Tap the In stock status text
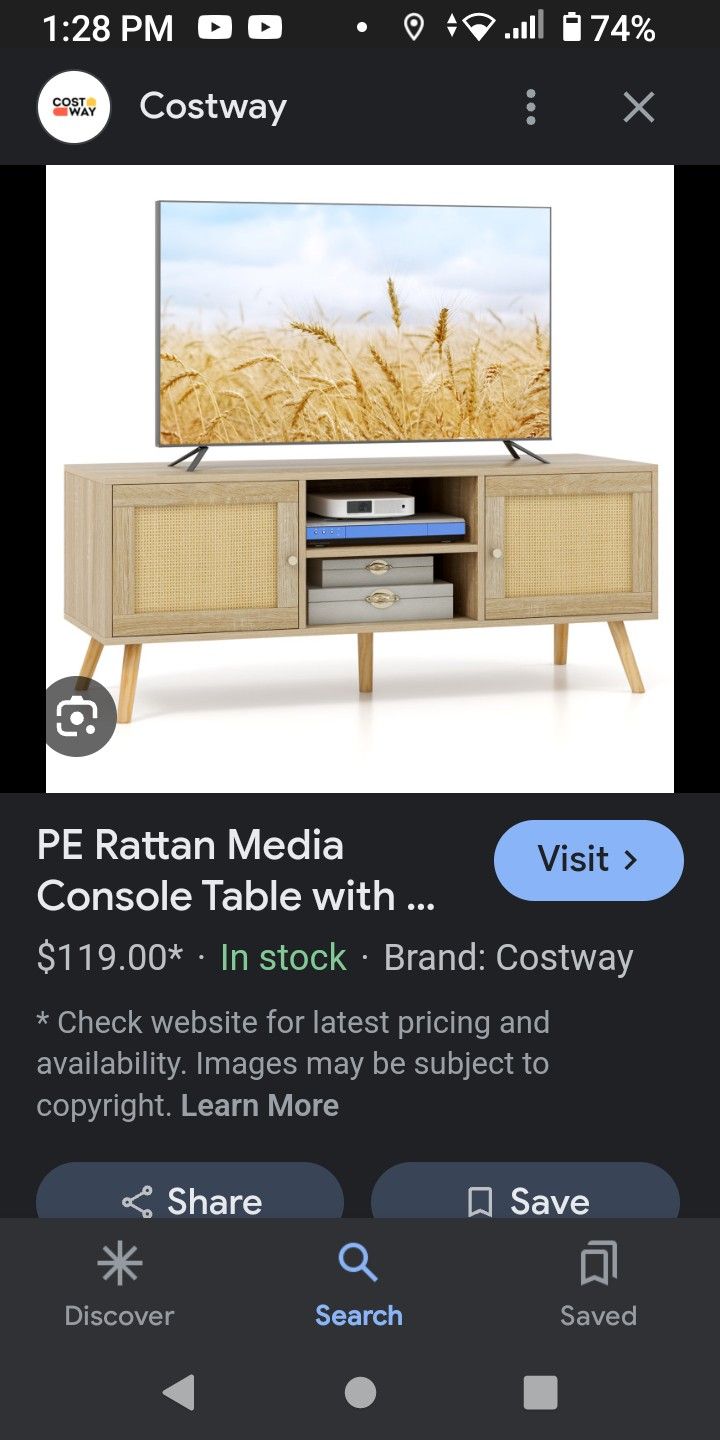The width and height of the screenshot is (720, 1440). coord(282,957)
